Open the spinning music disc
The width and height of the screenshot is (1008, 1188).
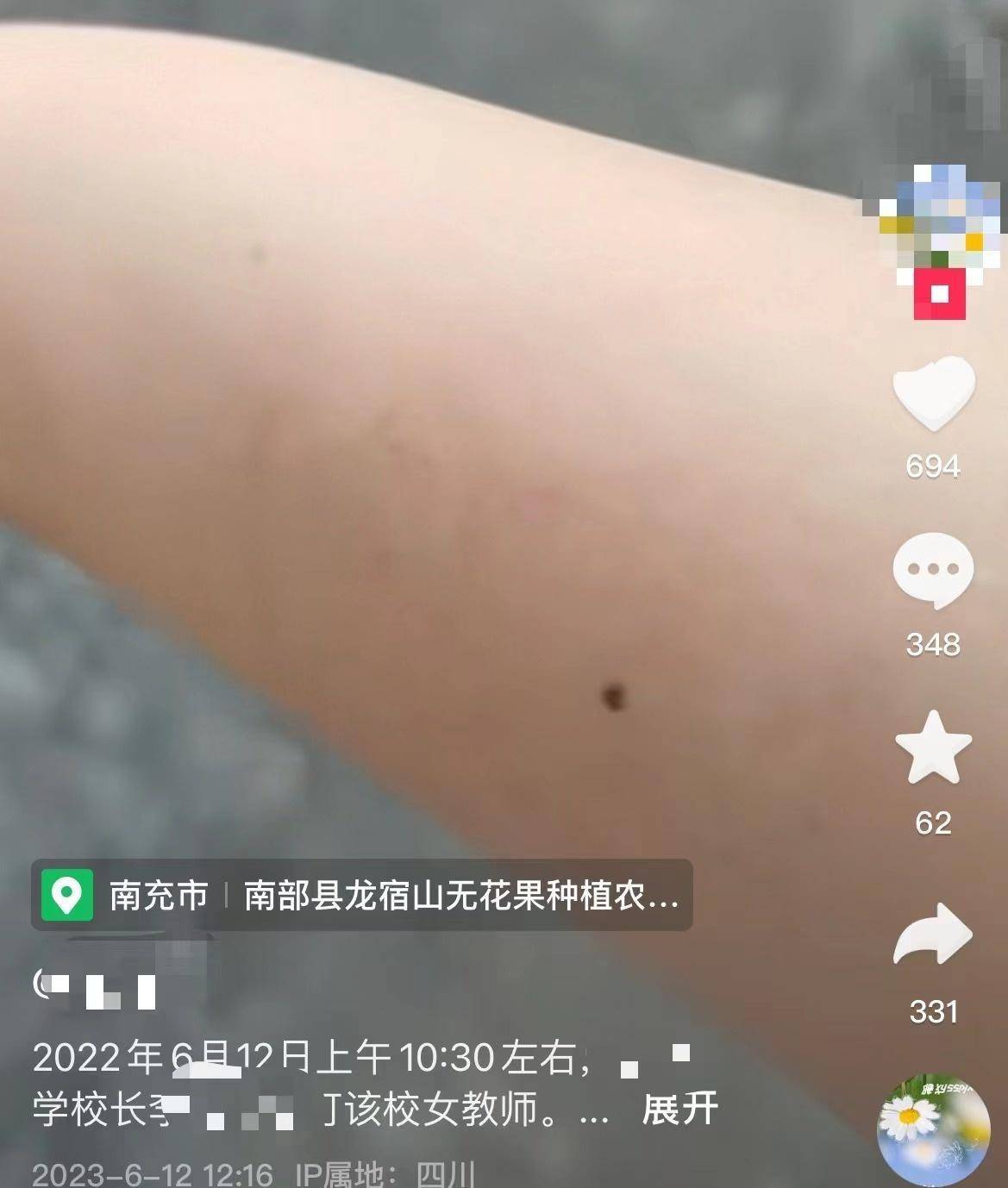(x=931, y=1129)
